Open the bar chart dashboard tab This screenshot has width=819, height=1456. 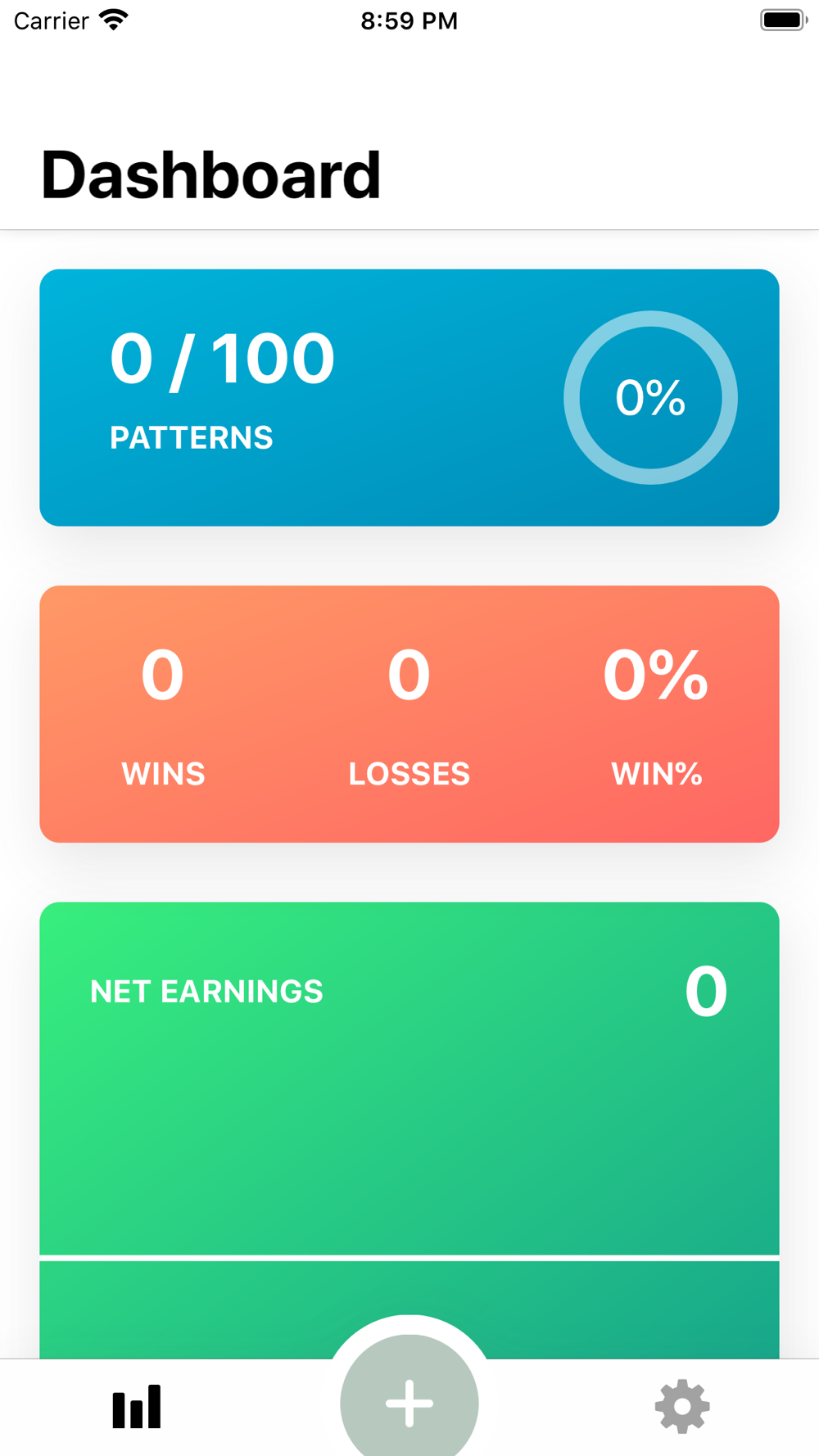(137, 1407)
